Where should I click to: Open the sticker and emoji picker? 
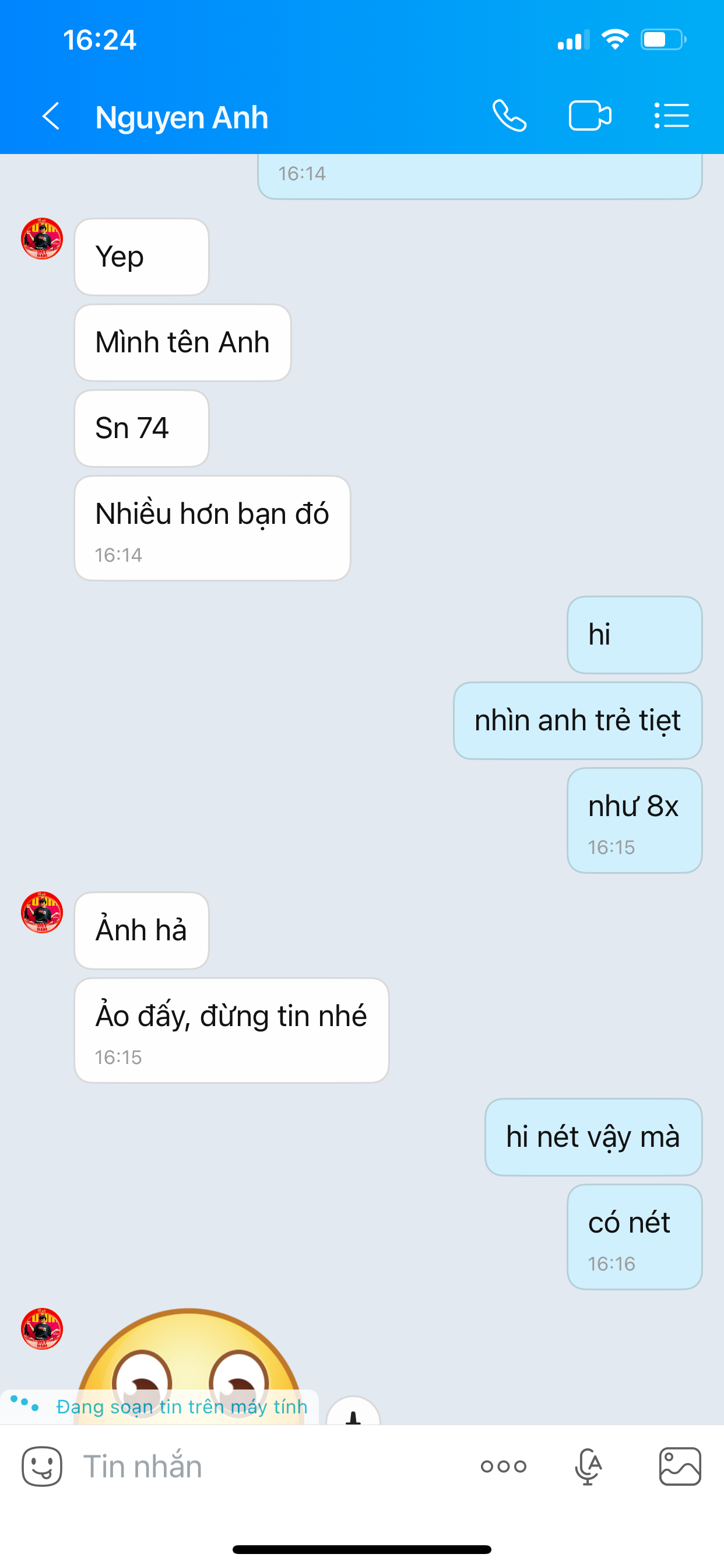click(42, 1466)
